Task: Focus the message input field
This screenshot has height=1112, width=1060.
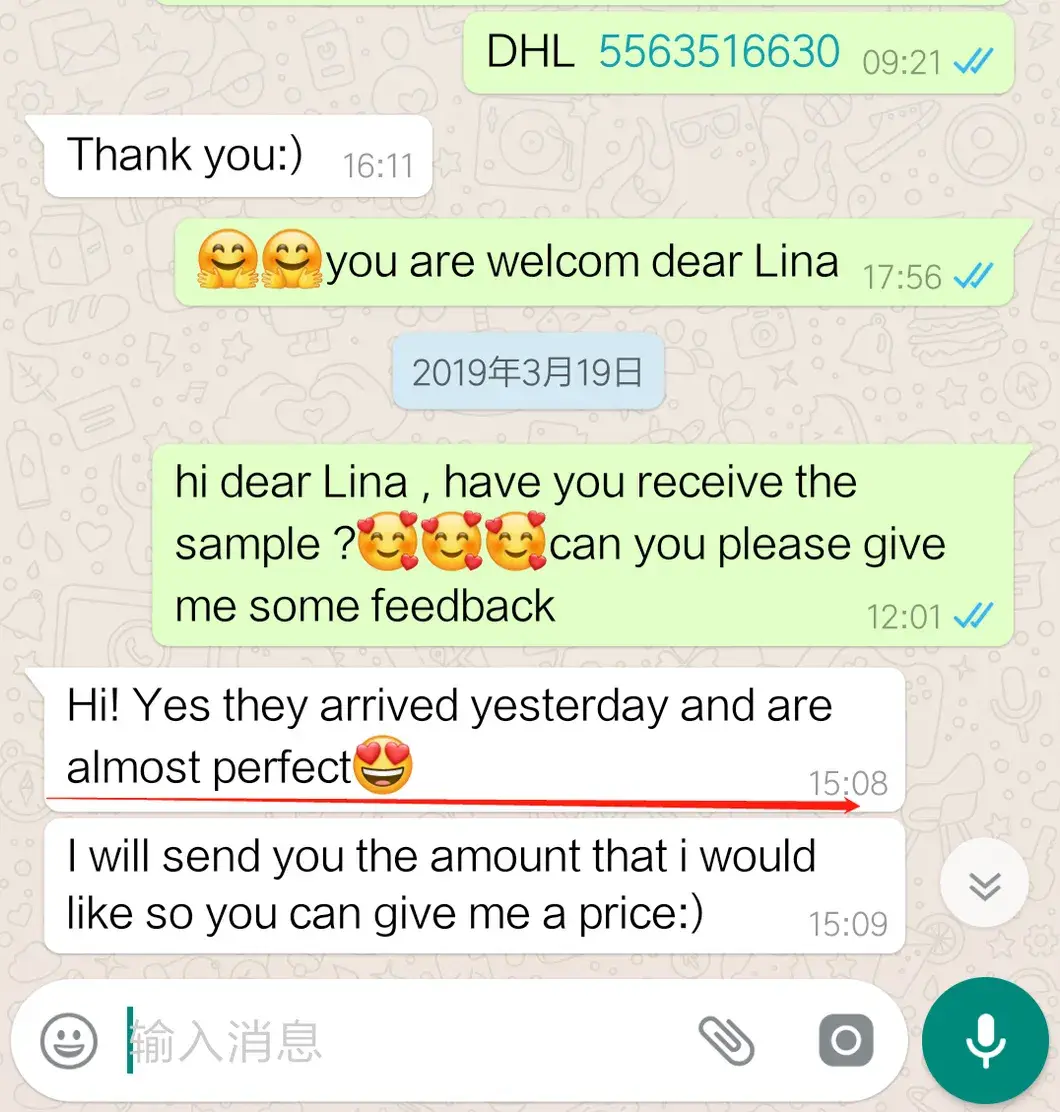Action: pos(400,1040)
